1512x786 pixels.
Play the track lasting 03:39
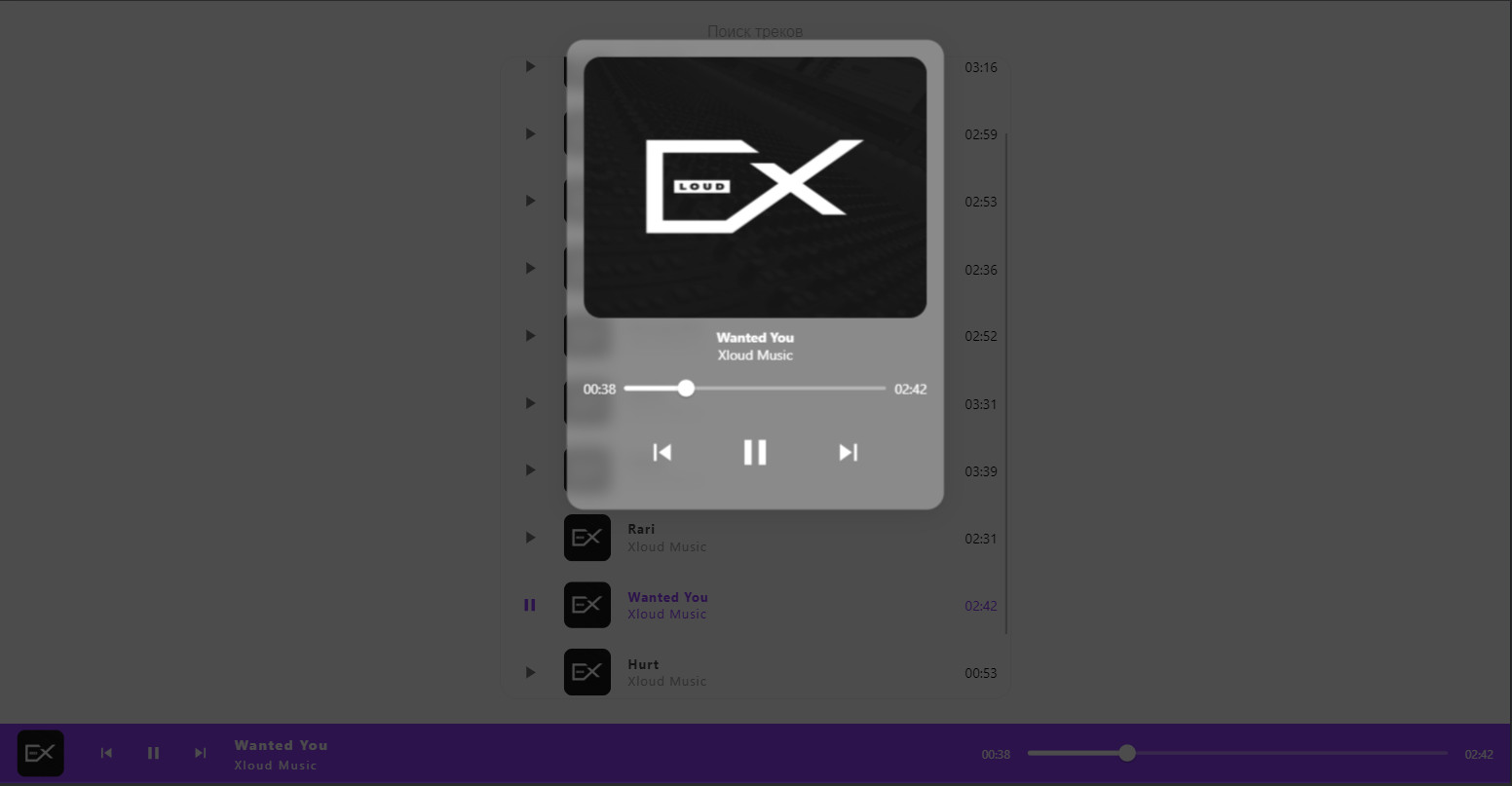(530, 470)
